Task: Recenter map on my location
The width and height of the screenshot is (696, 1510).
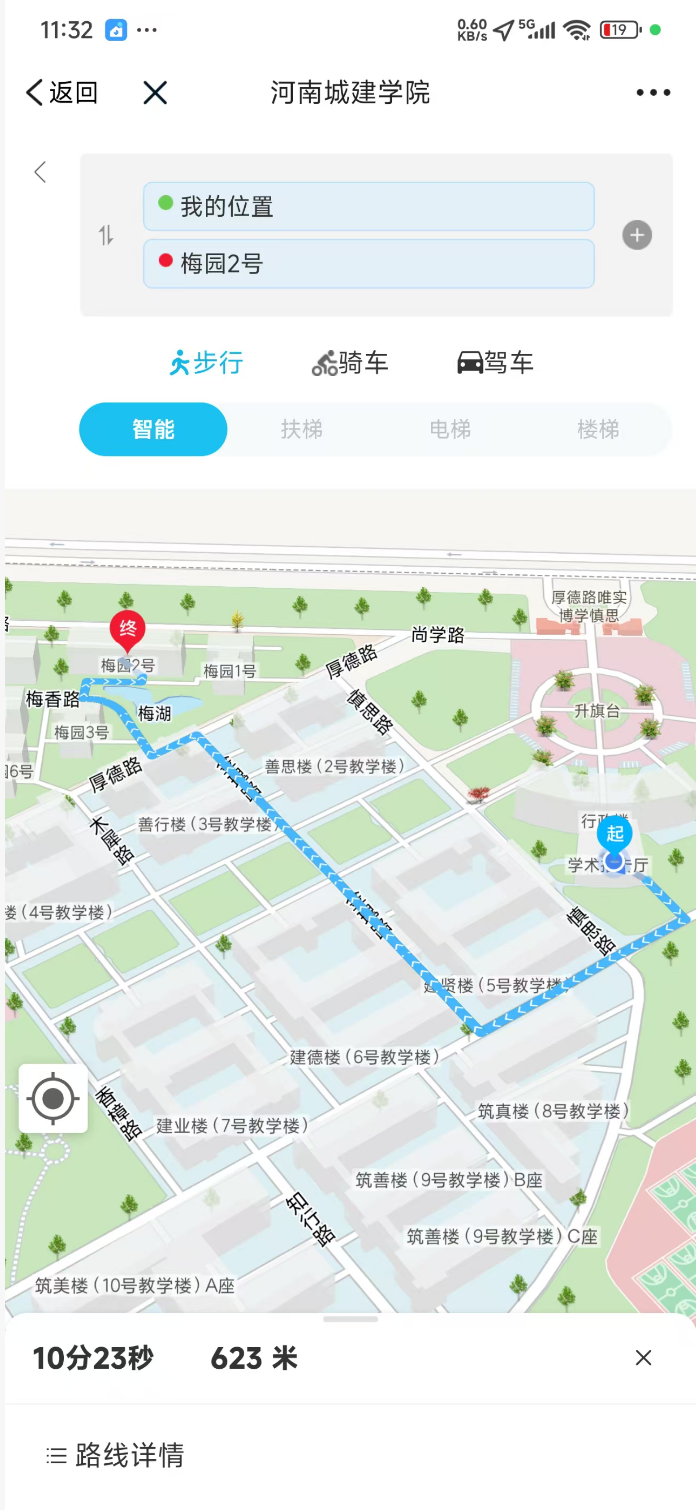Action: [53, 1099]
